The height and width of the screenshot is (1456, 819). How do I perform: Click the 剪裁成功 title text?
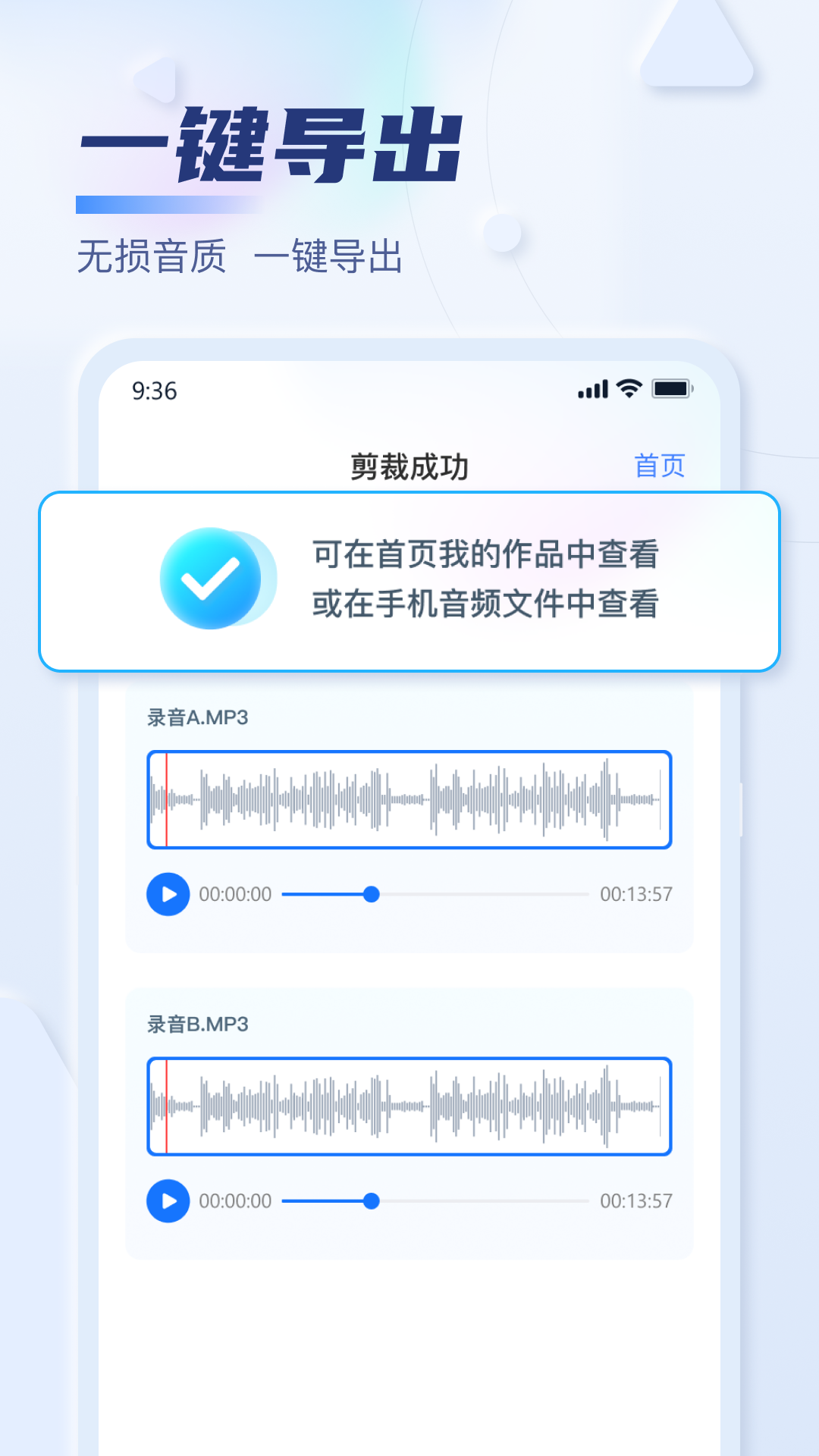(x=409, y=466)
